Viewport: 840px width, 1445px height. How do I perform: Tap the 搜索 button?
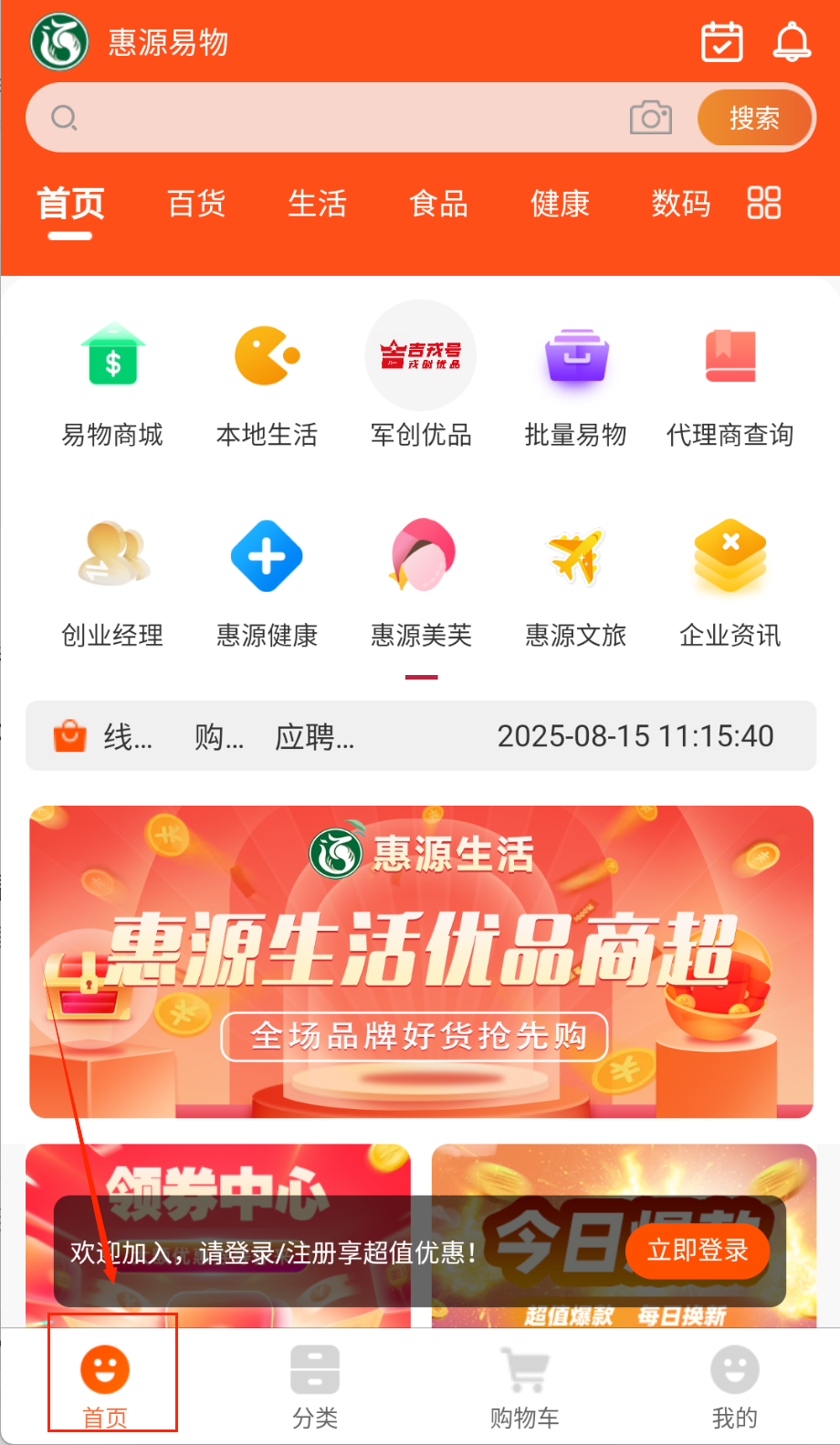[x=754, y=118]
